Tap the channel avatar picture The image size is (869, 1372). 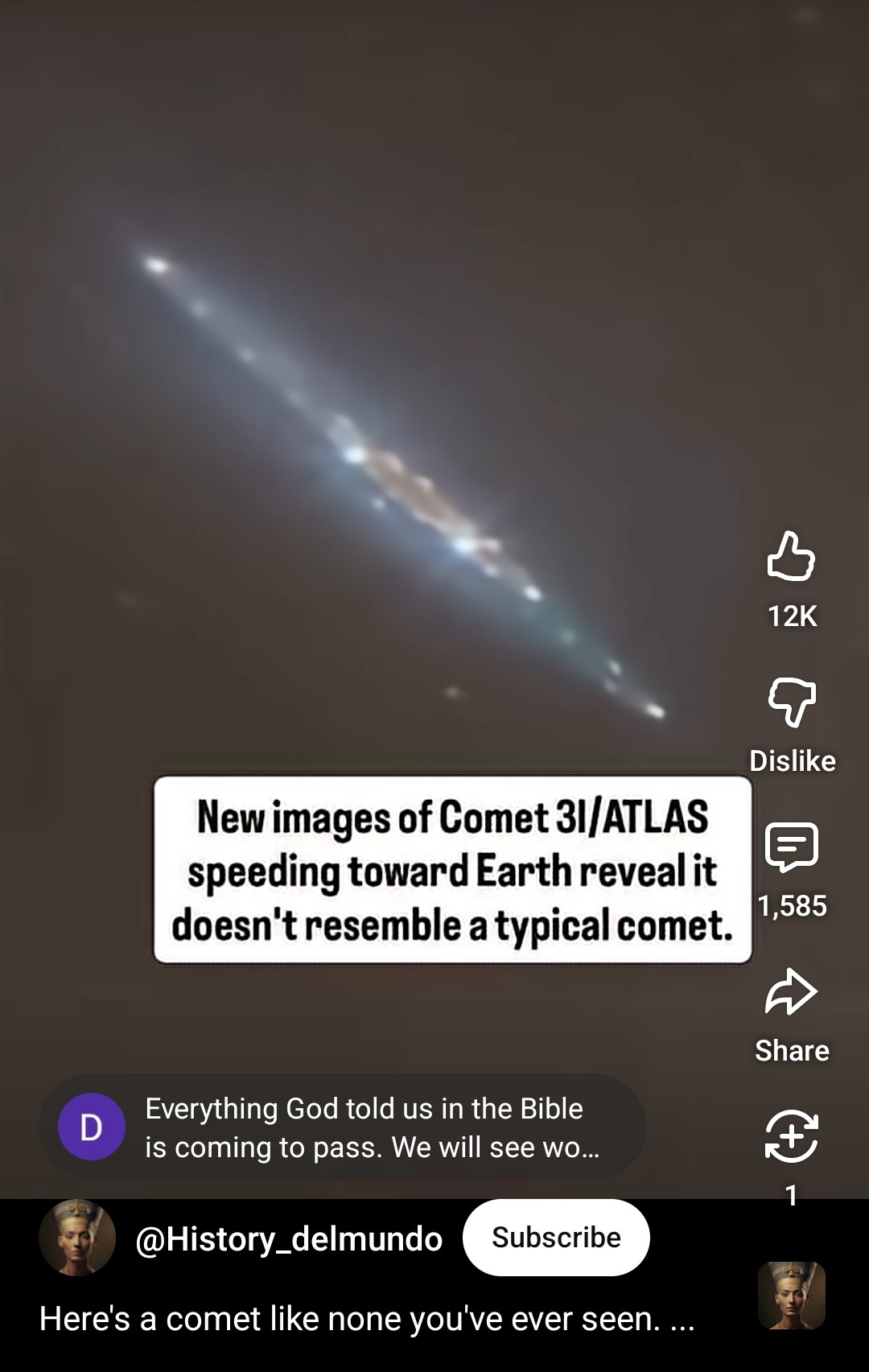[77, 1238]
